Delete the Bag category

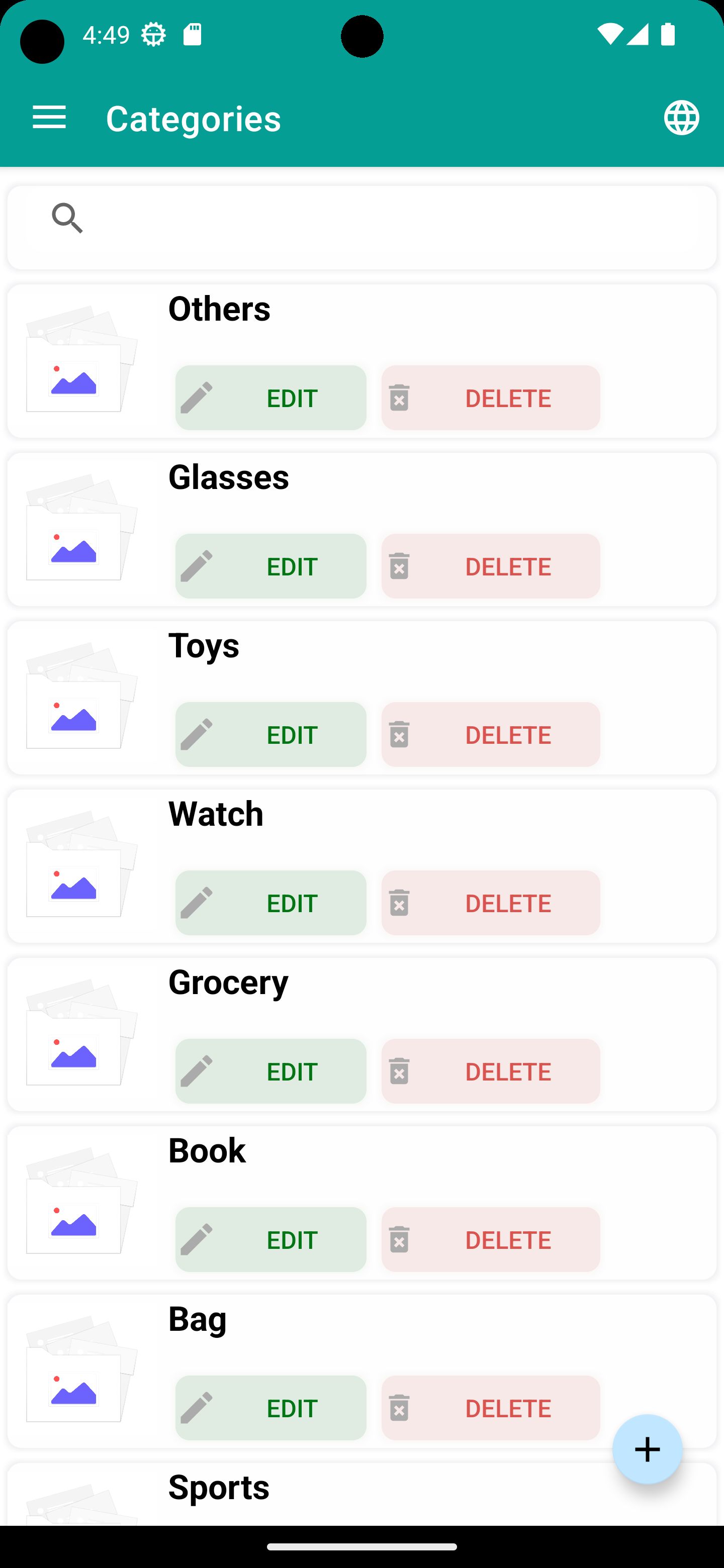pyautogui.click(x=491, y=1408)
